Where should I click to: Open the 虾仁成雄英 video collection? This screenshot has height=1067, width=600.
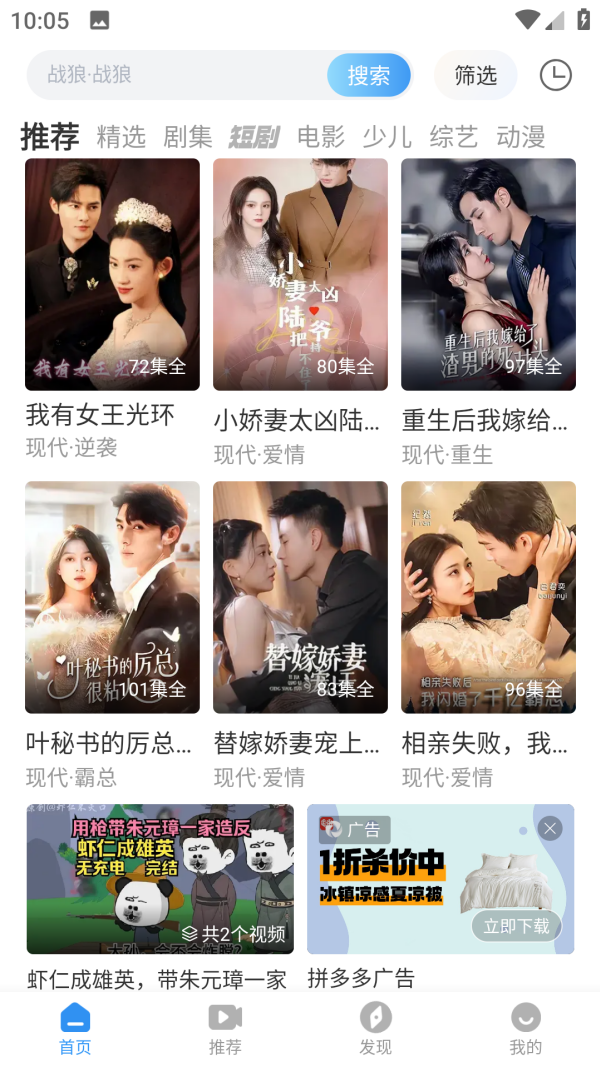[160, 879]
